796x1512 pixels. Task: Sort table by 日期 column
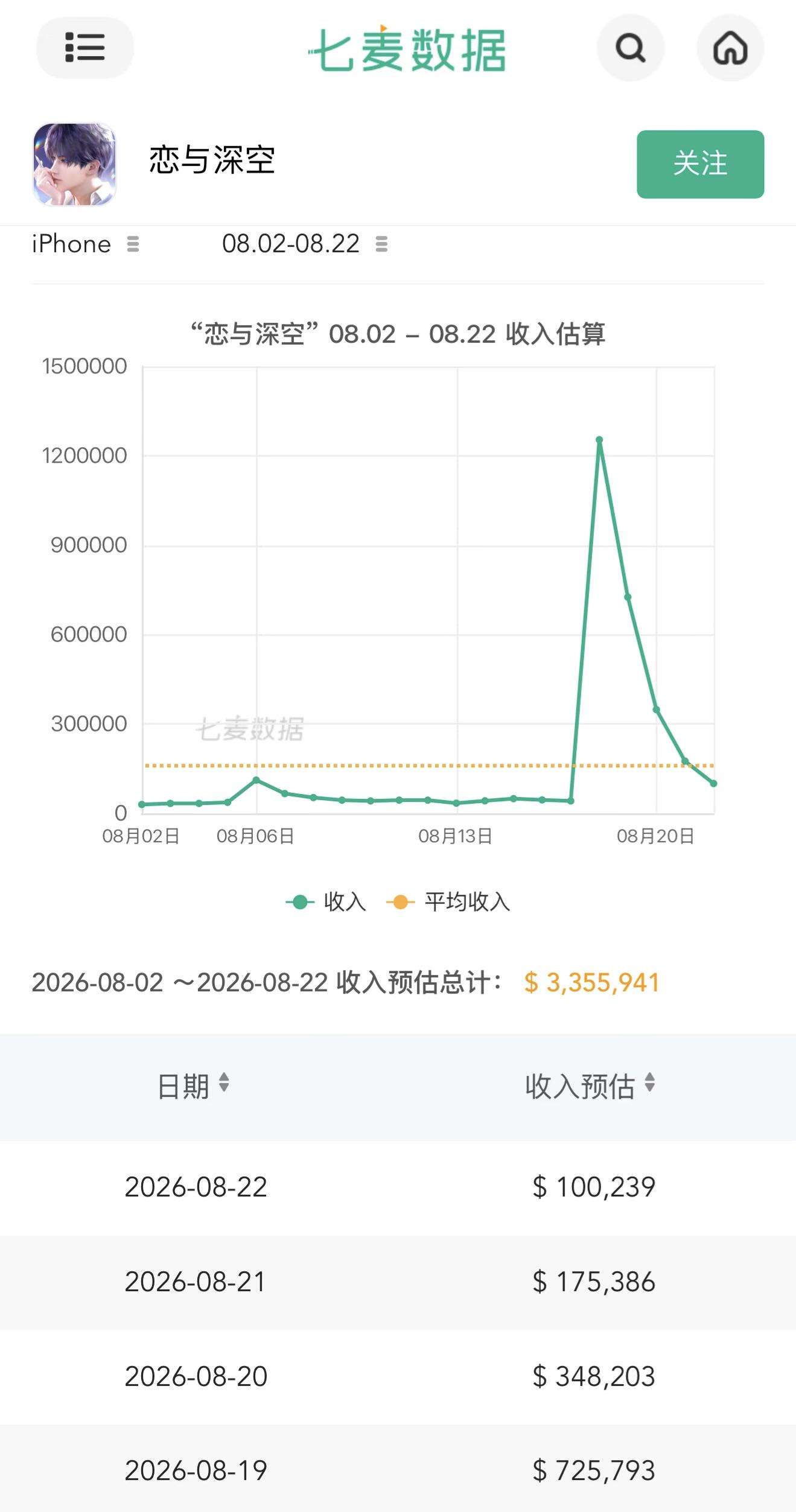click(x=193, y=1086)
